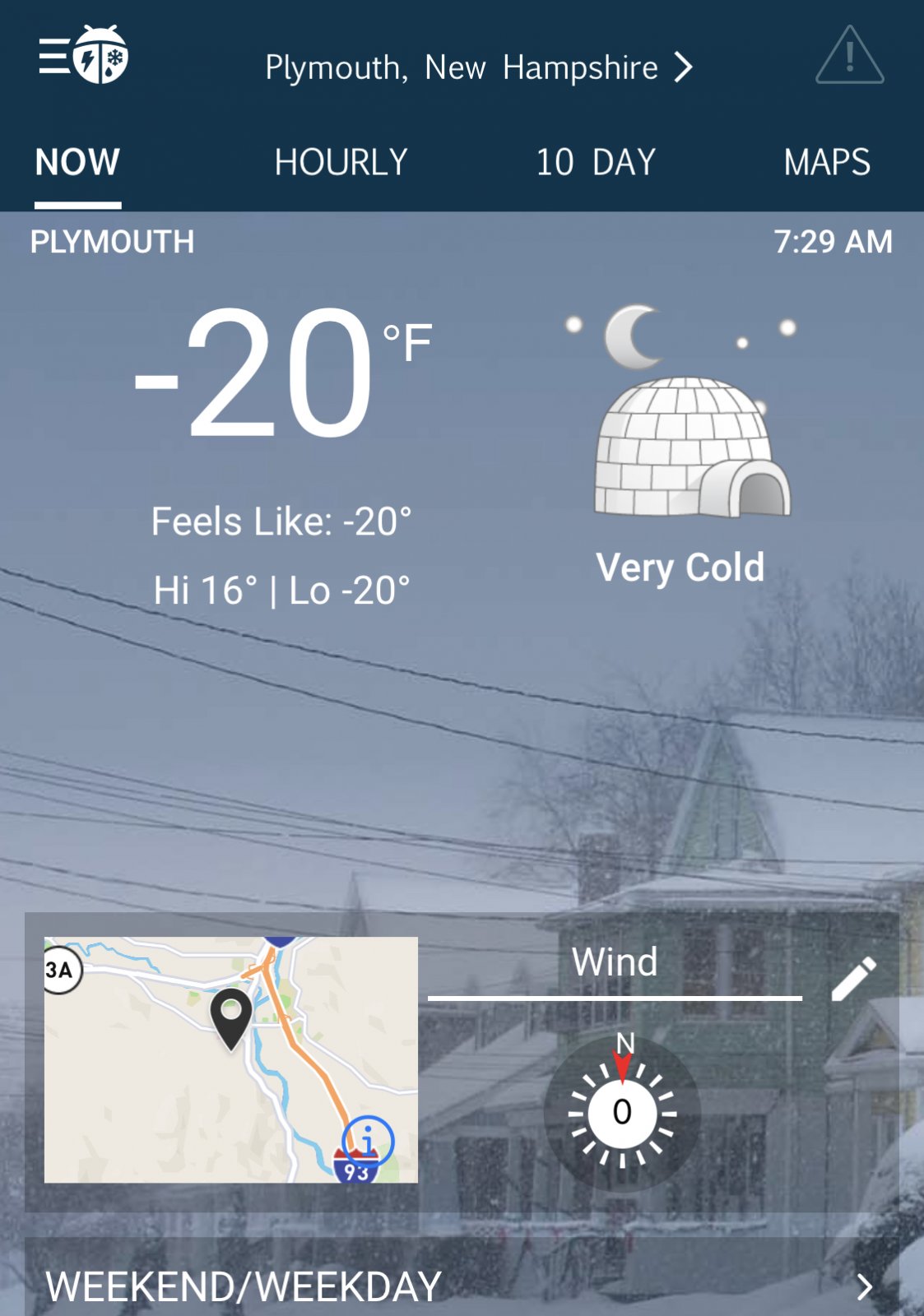Switch to the 10 DAY tab

[596, 162]
